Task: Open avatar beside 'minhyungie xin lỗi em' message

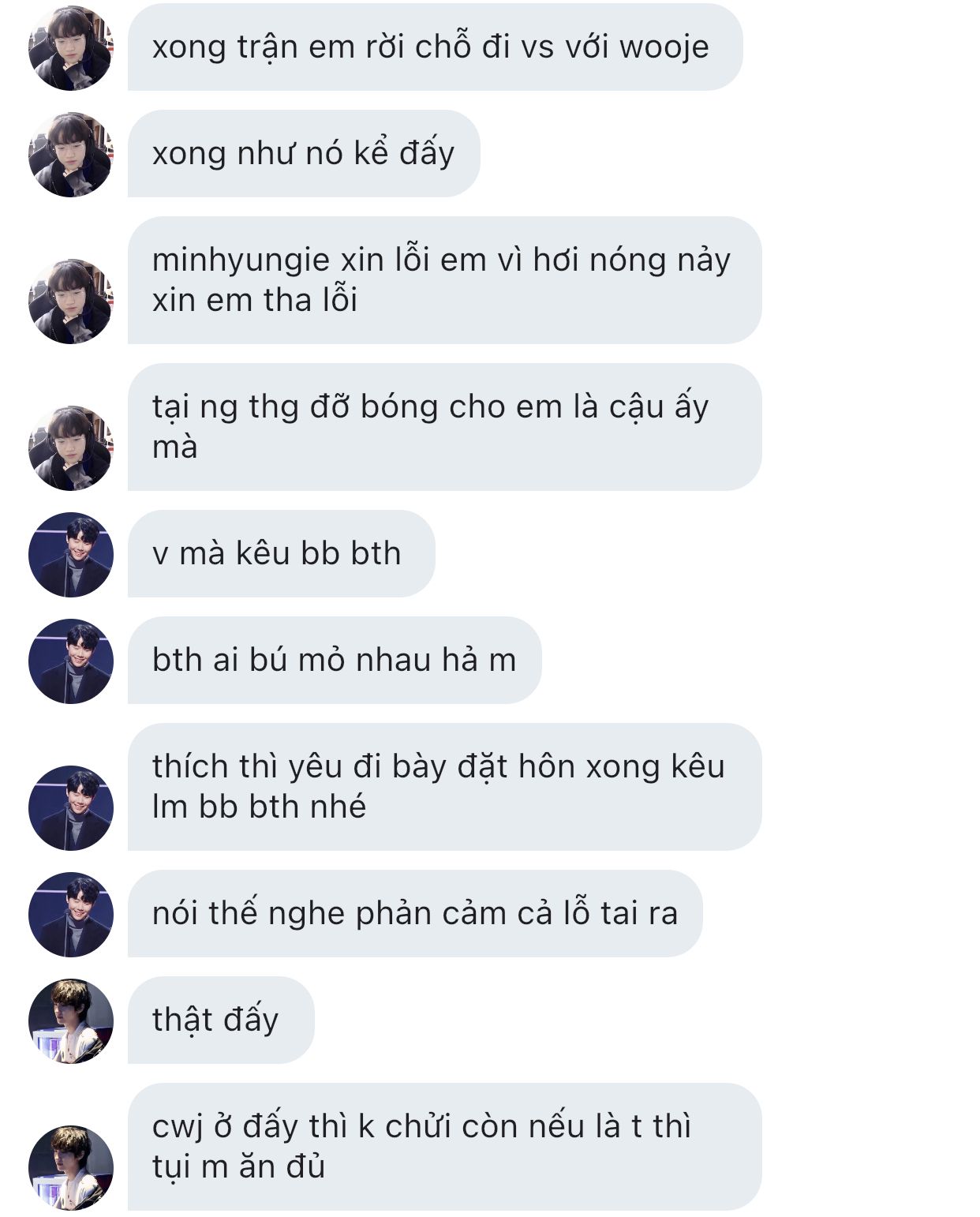Action: [71, 301]
